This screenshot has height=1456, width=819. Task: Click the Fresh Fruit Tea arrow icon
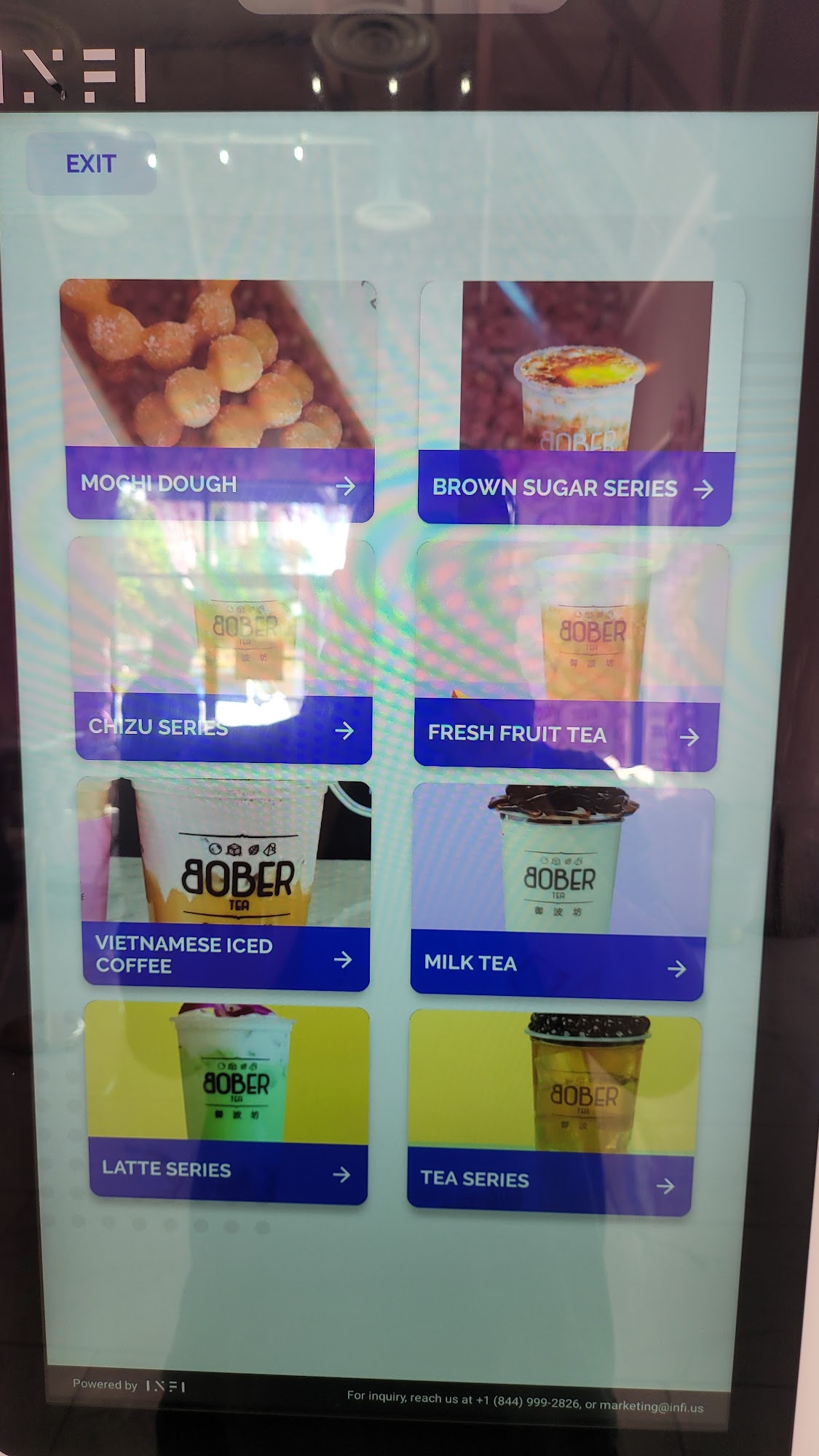pos(689,737)
